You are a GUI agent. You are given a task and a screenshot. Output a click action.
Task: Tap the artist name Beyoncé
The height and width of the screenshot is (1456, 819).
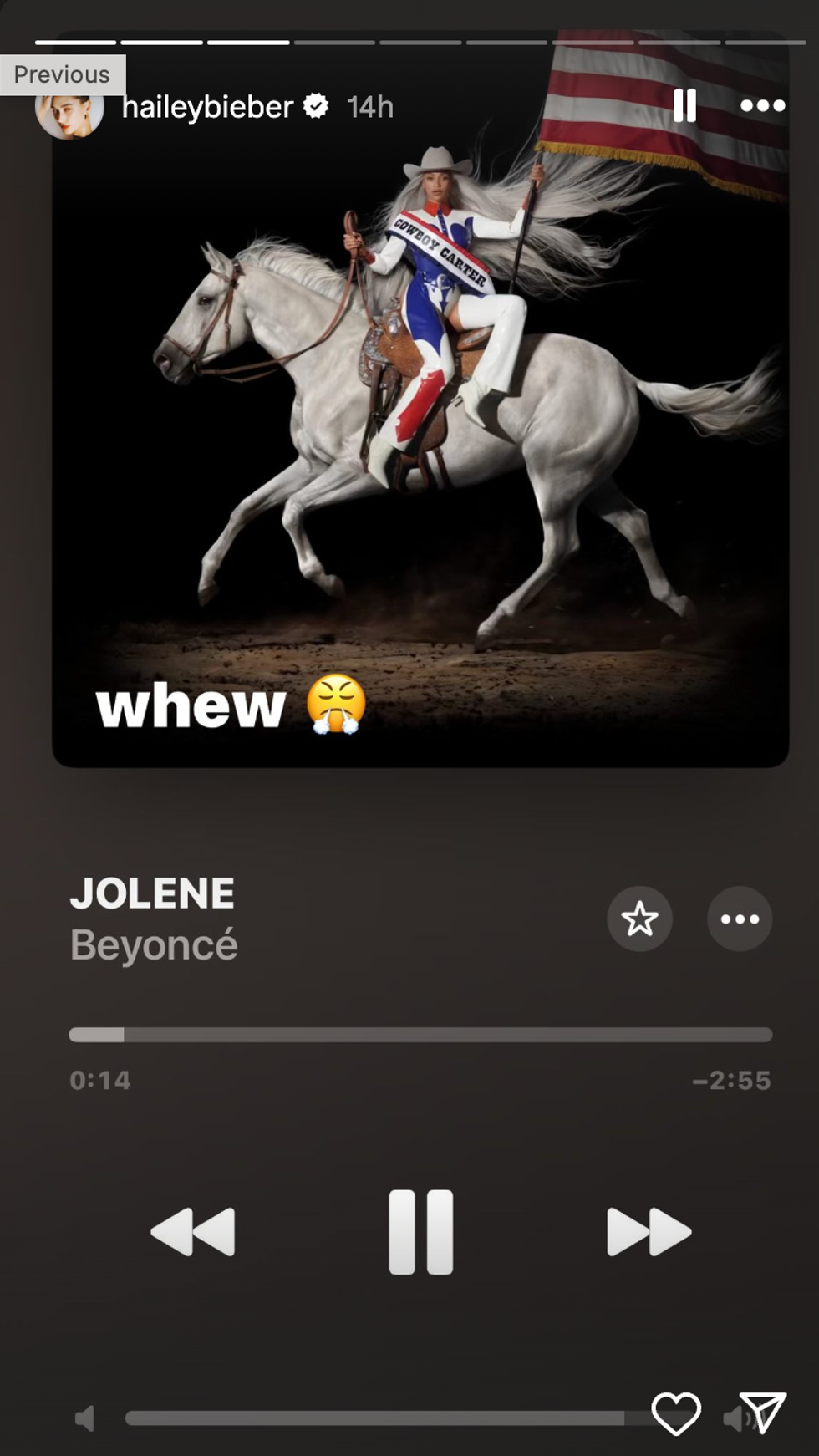(x=155, y=945)
